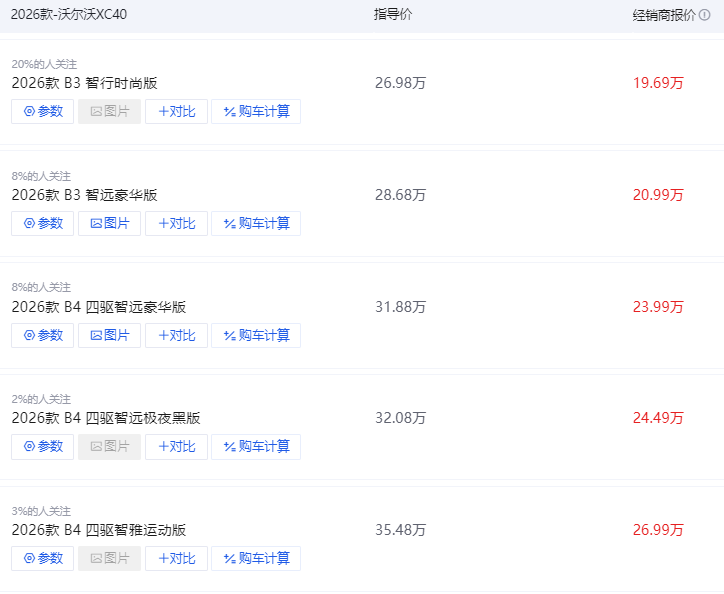Tap 对比 for B4 四驱智远极夜黑版
Viewport: 724px width, 594px height.
pos(177,447)
